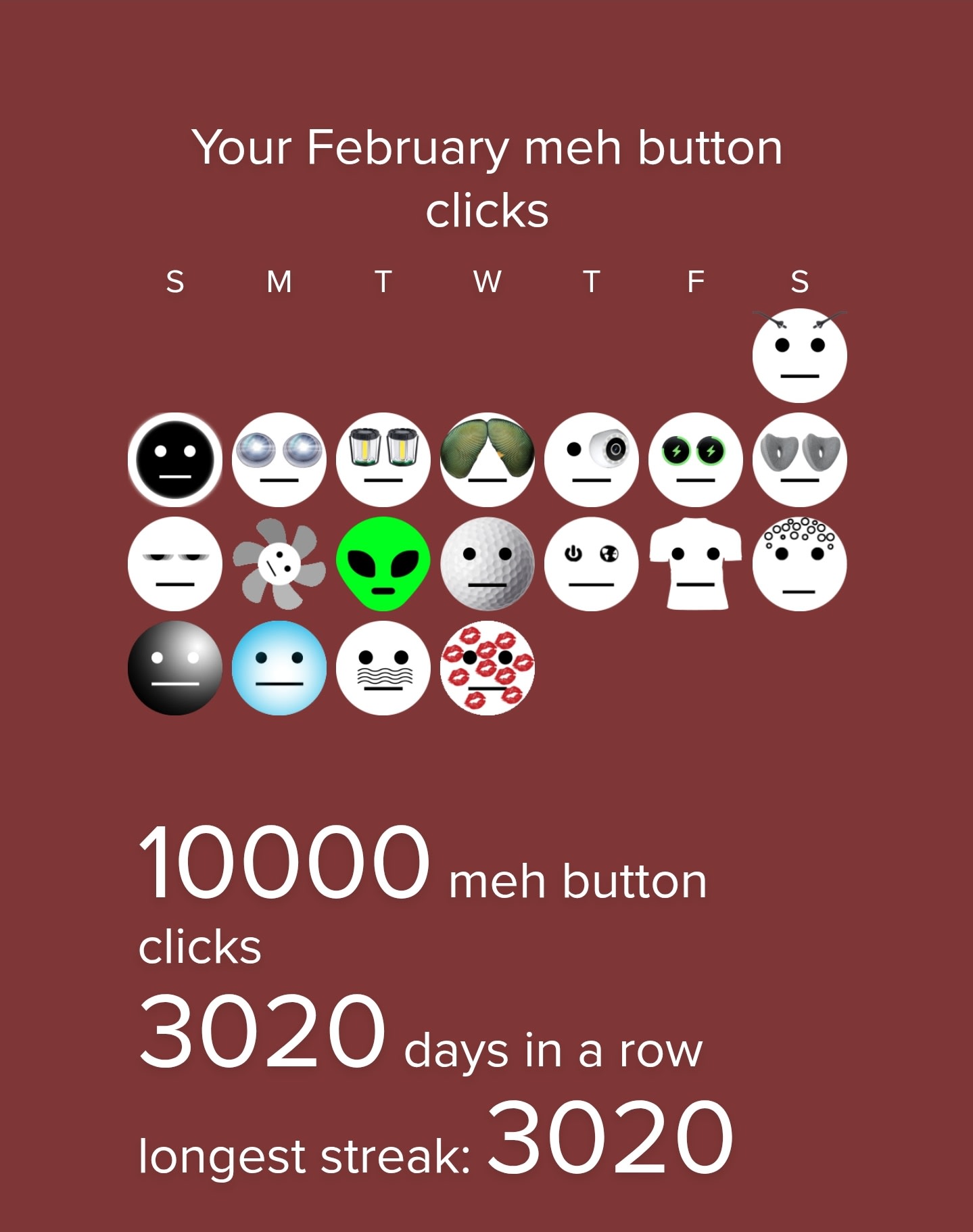This screenshot has width=973, height=1232.
Task: Select the face with lantern eyes
Action: [x=383, y=460]
